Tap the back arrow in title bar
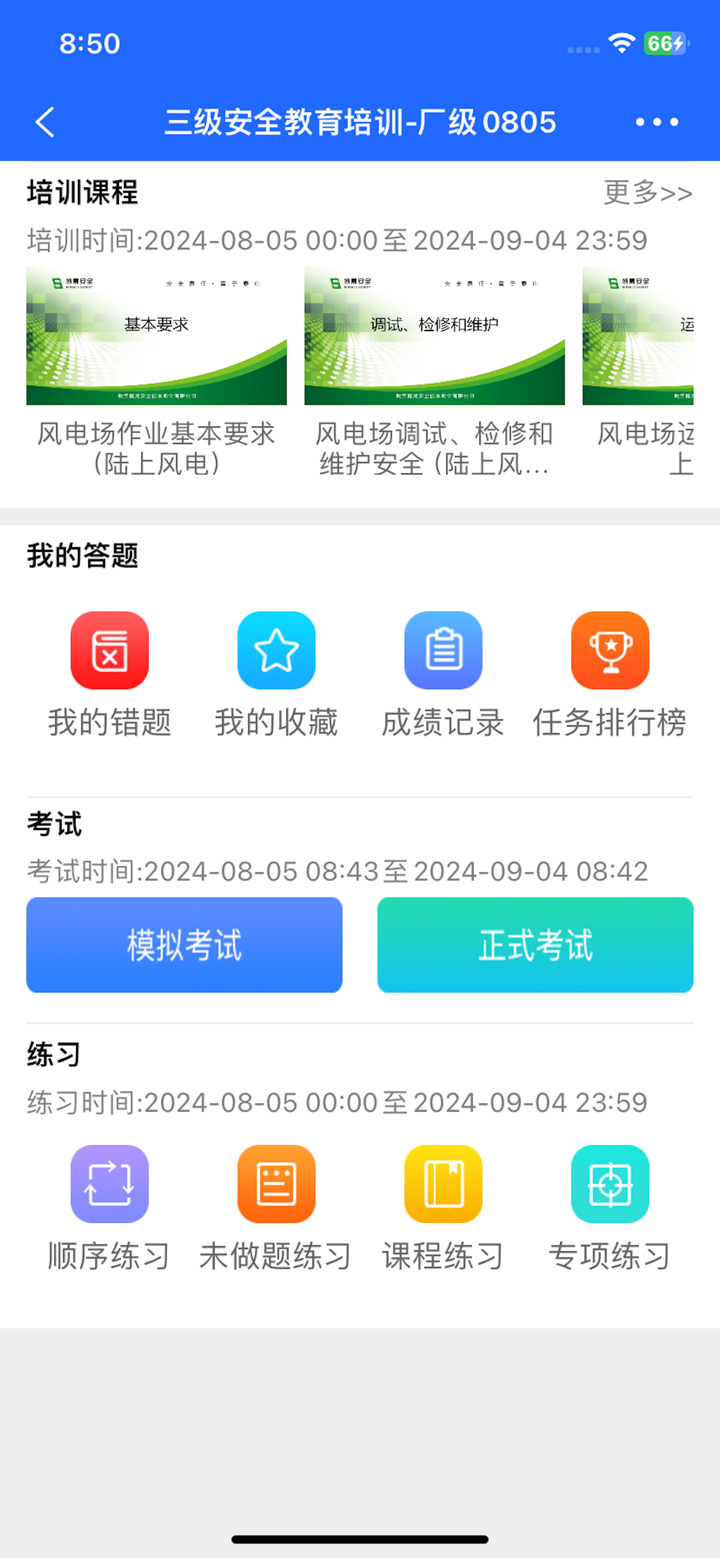The image size is (720, 1558). 44,121
